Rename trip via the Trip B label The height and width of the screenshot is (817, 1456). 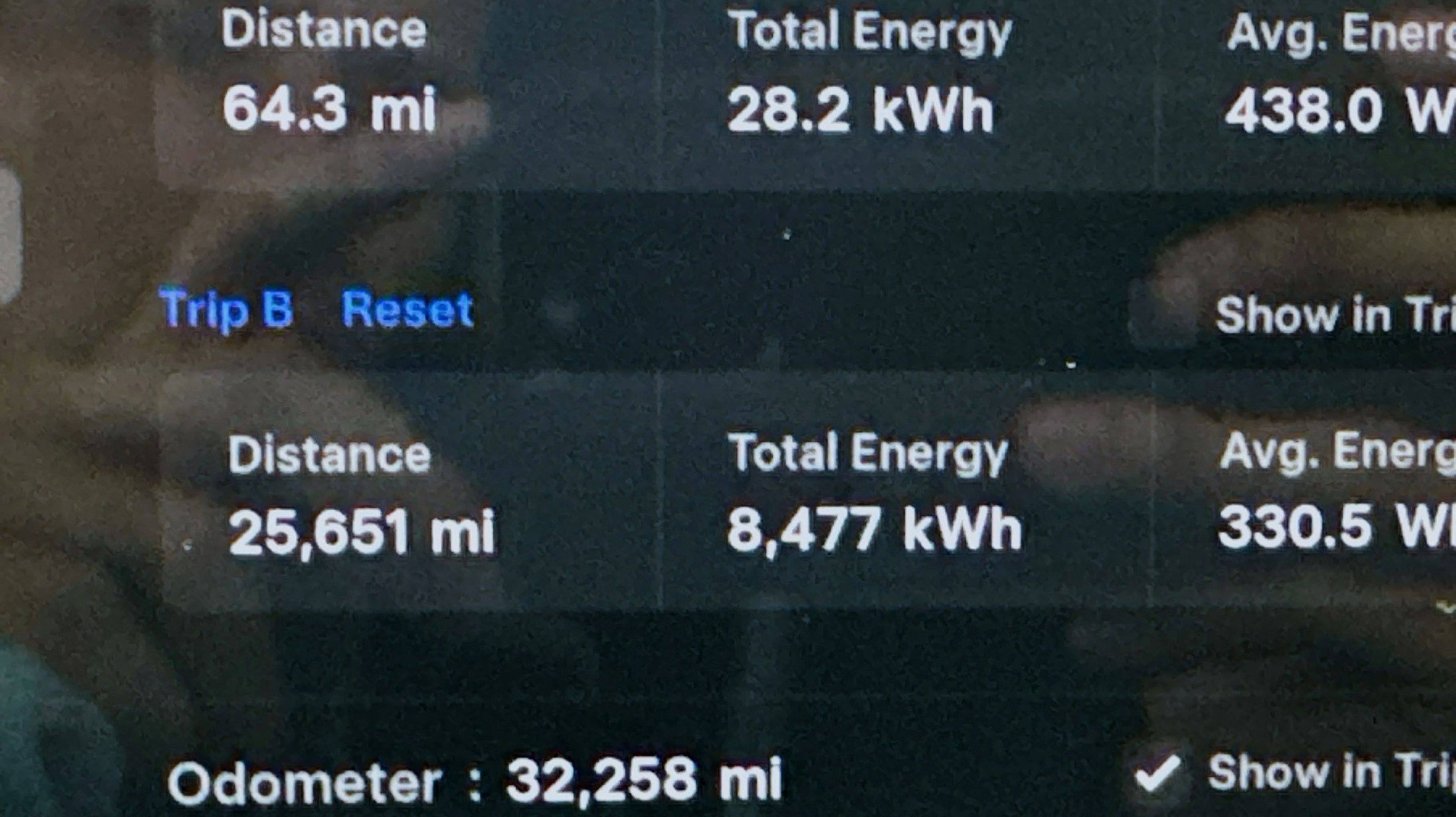(x=226, y=310)
